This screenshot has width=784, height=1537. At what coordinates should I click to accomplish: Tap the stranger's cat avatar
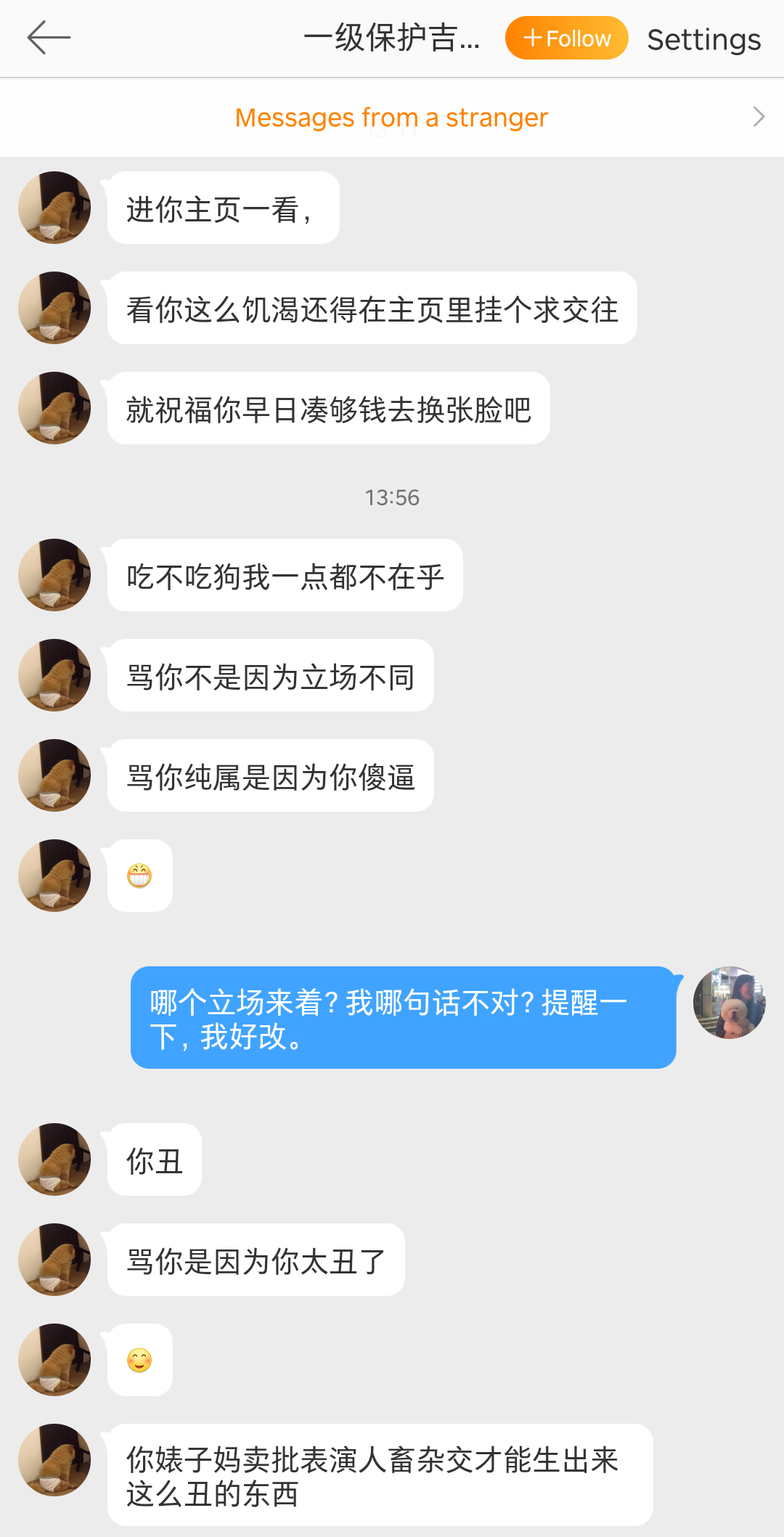(x=54, y=208)
